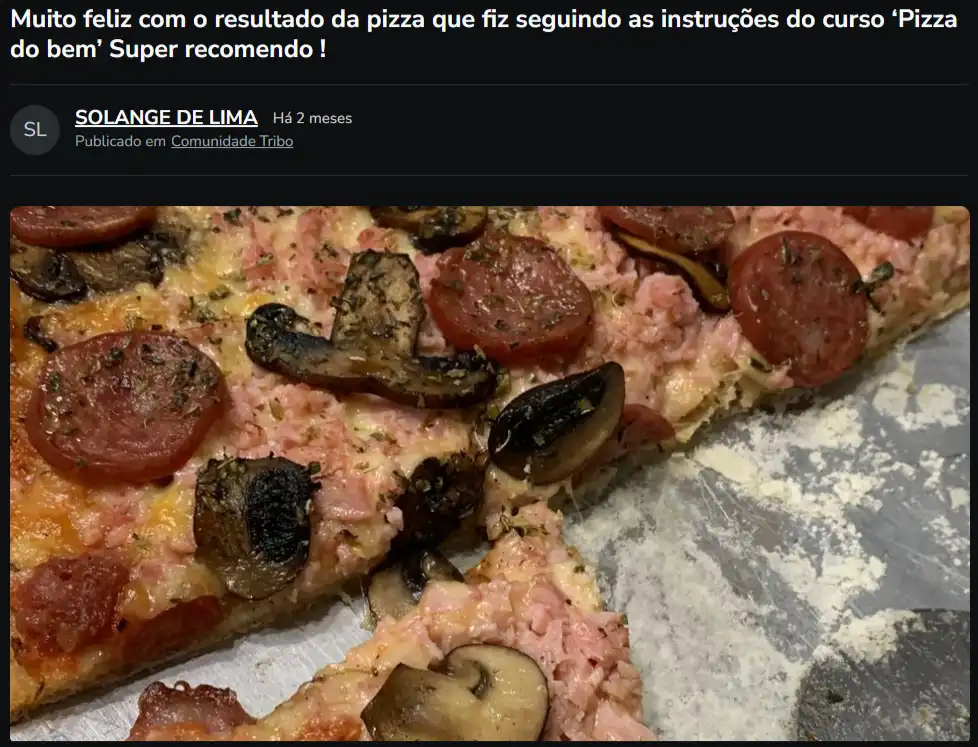Open the pizza photo in the post

pos(489,473)
